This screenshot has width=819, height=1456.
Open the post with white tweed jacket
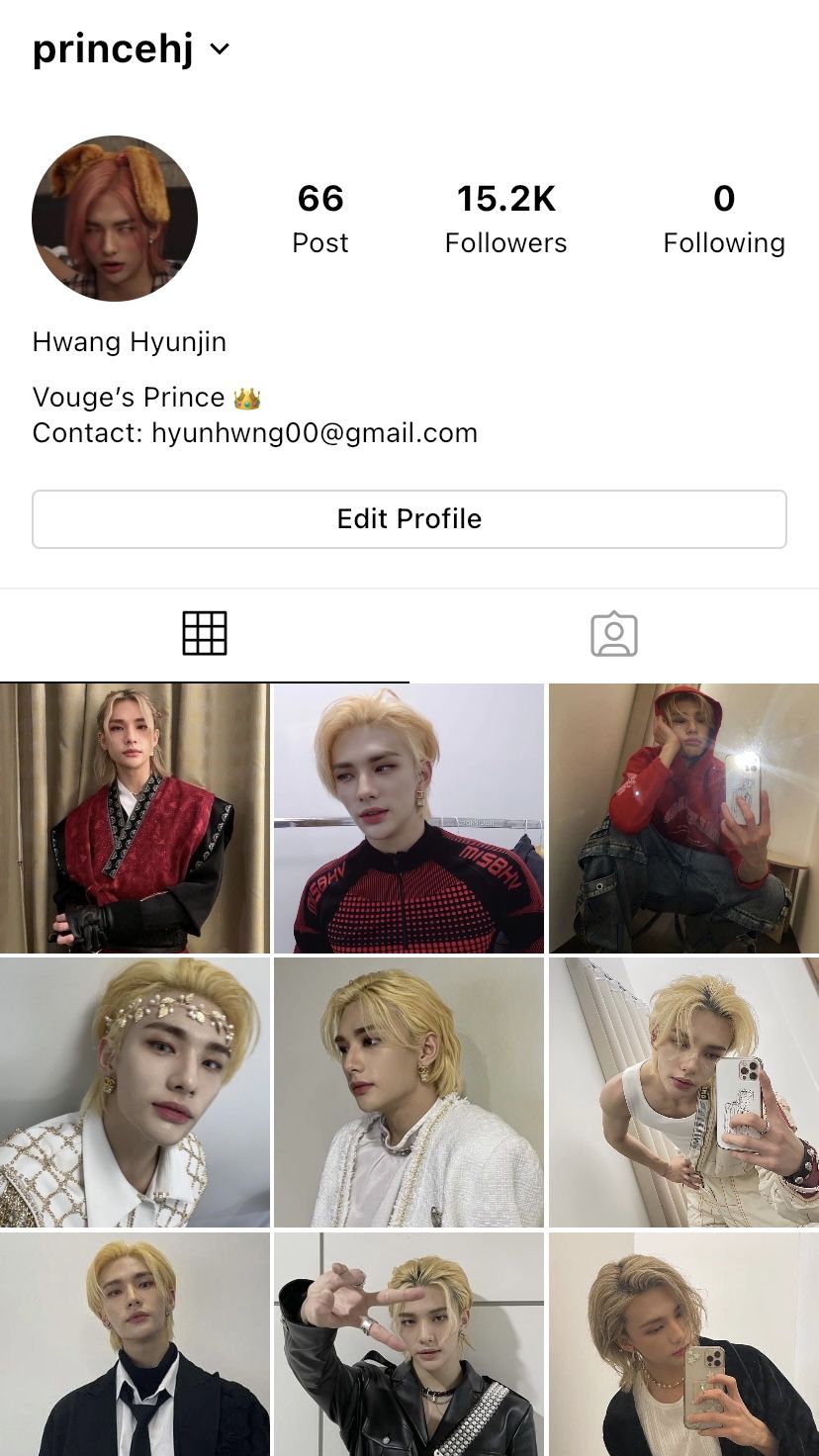(409, 1092)
